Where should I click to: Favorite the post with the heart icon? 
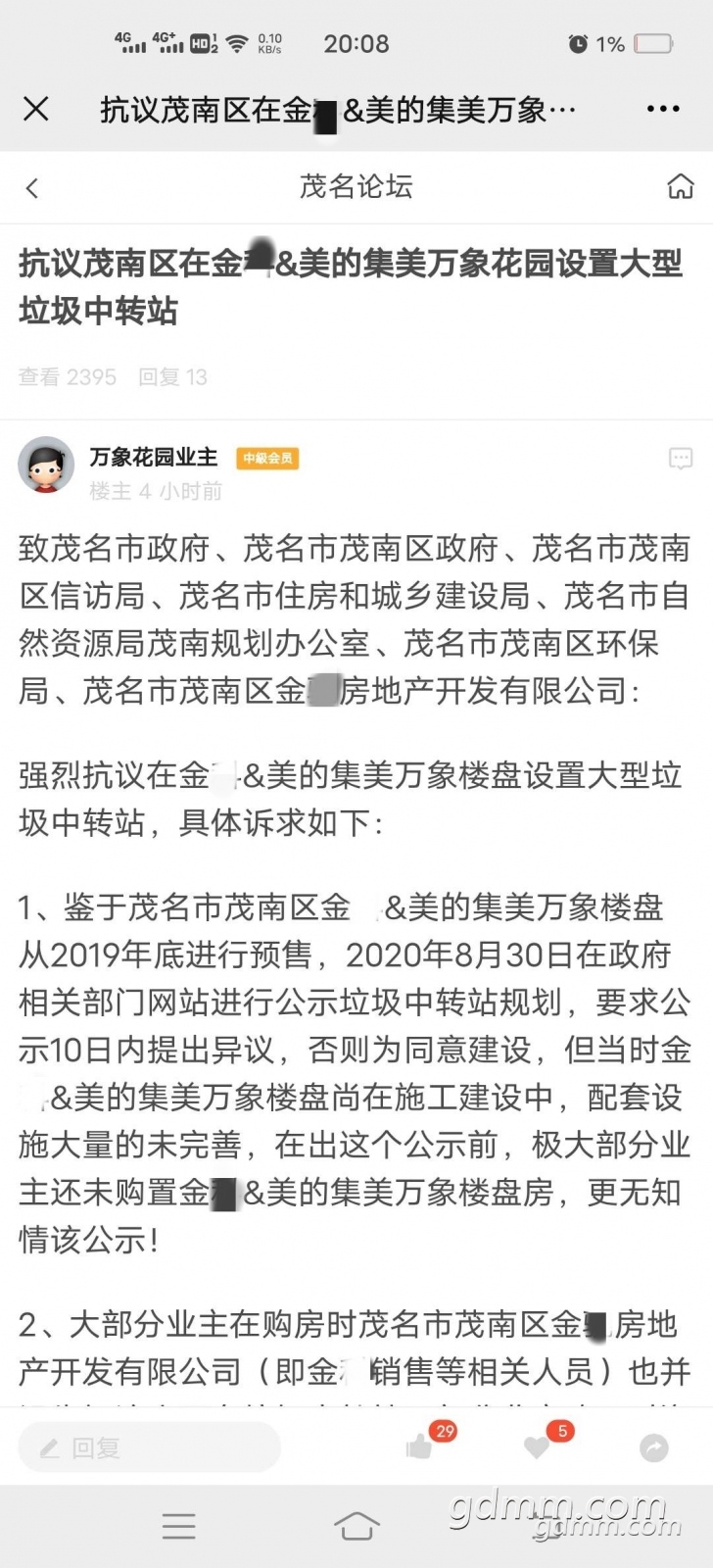coord(537,1447)
